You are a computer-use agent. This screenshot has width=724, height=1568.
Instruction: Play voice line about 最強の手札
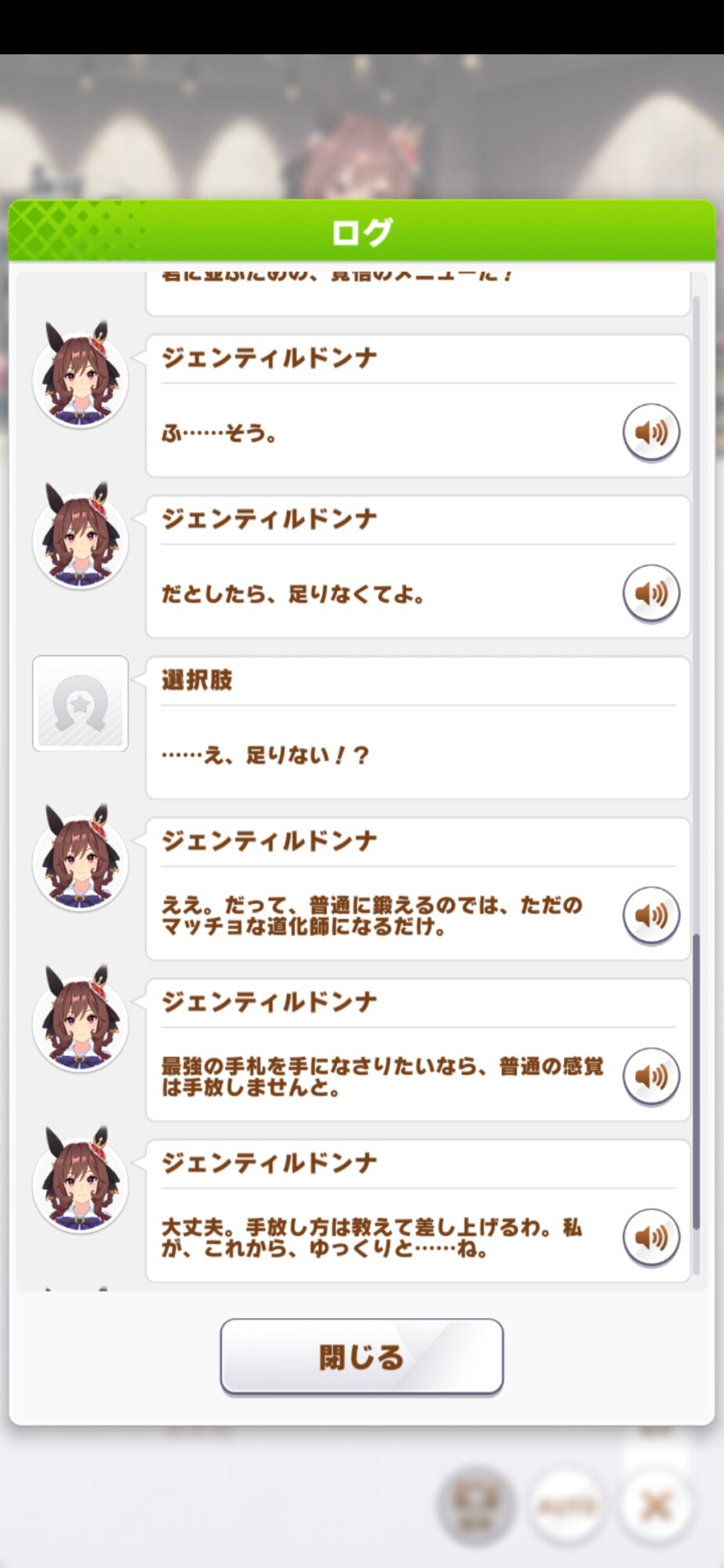650,1076
